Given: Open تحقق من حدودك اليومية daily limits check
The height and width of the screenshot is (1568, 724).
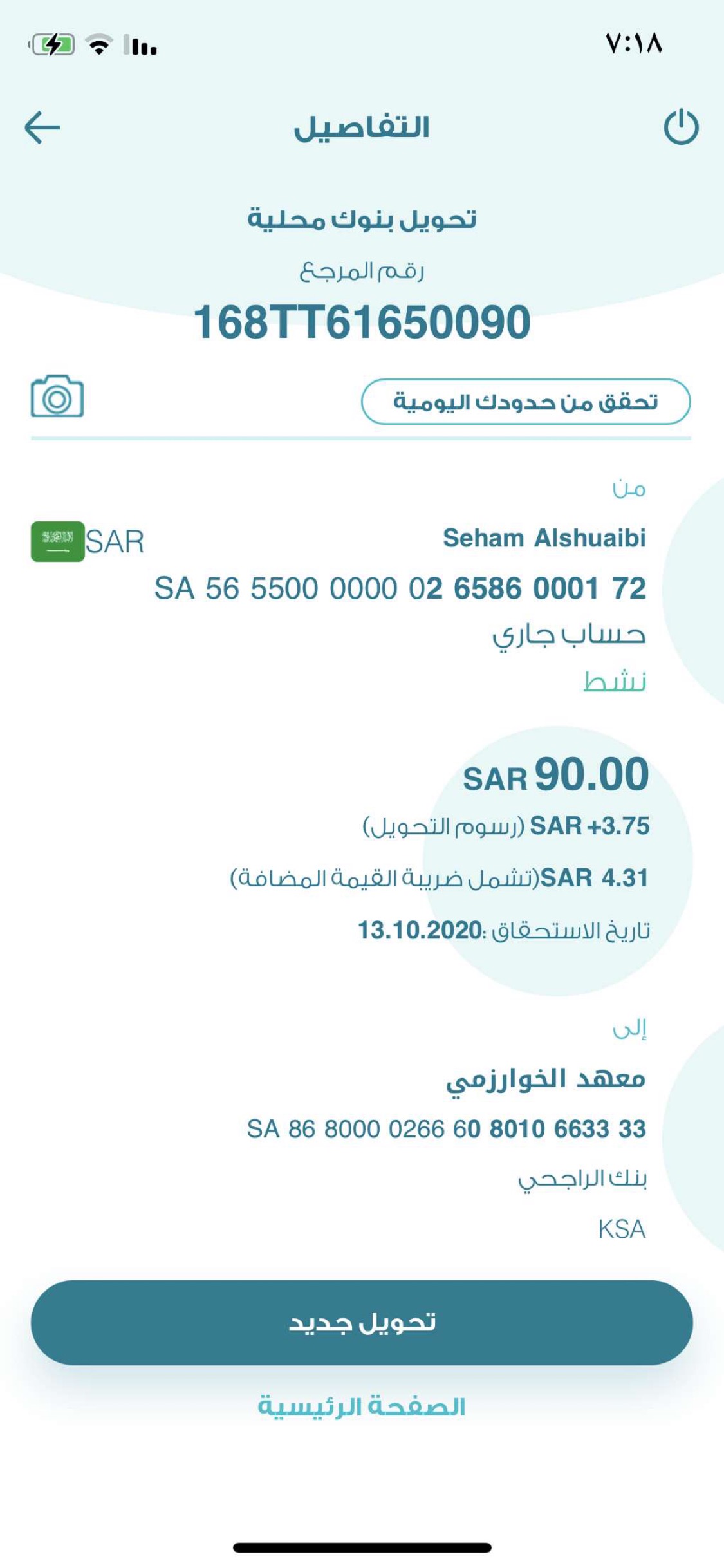Looking at the screenshot, I should tap(525, 402).
